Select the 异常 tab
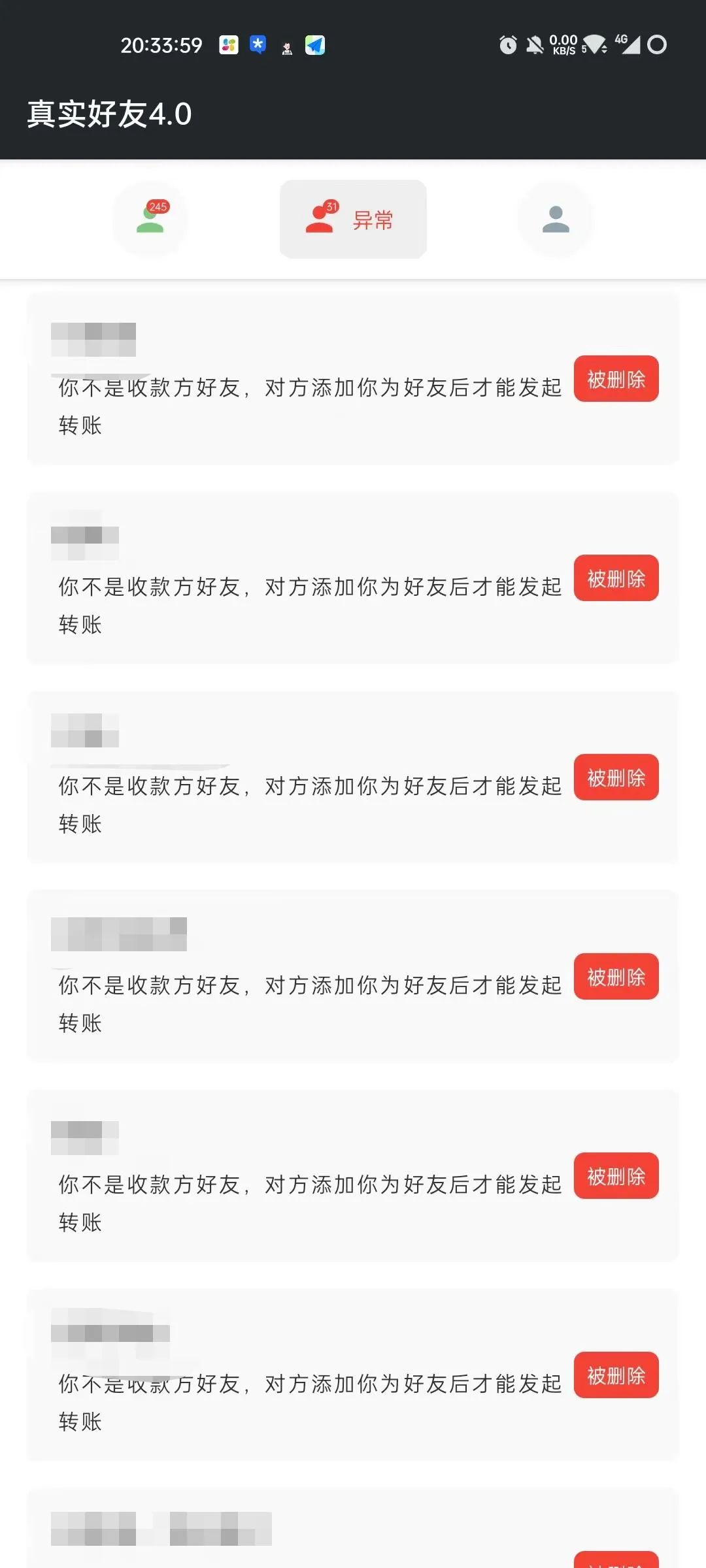 353,220
